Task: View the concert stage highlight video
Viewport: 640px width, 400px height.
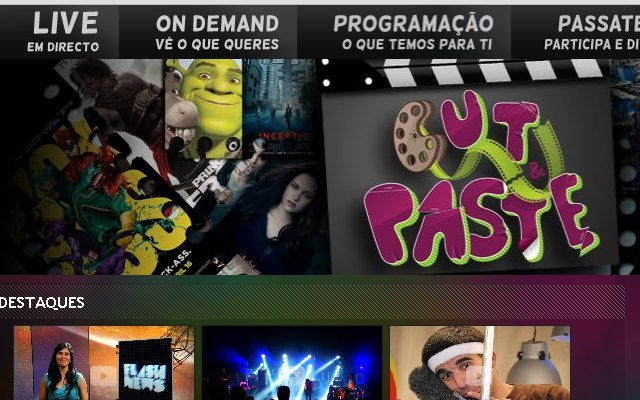Action: point(292,362)
